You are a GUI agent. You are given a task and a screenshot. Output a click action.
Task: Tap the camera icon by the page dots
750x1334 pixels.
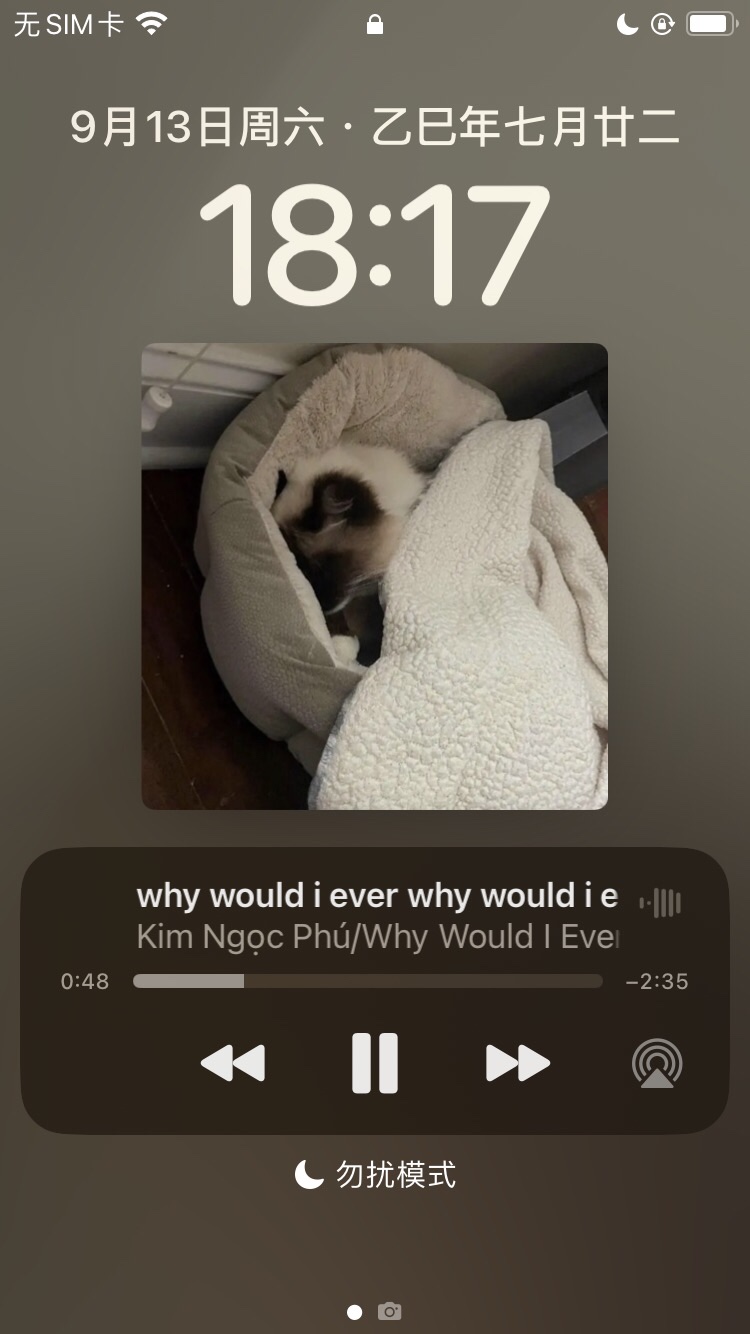tap(390, 1311)
